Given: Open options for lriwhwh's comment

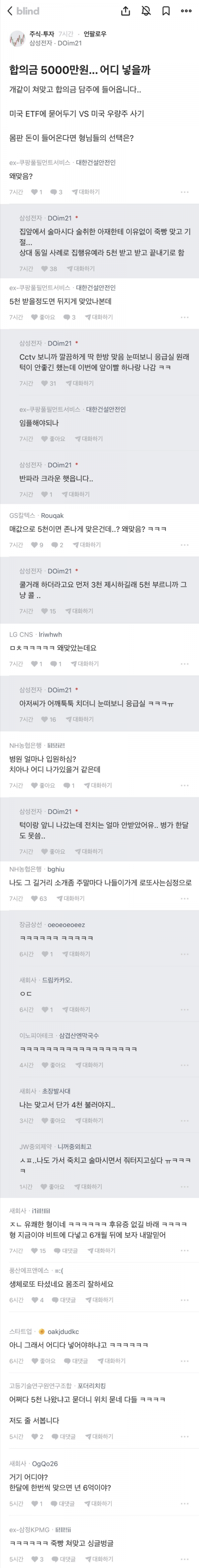Looking at the screenshot, I should [185, 664].
